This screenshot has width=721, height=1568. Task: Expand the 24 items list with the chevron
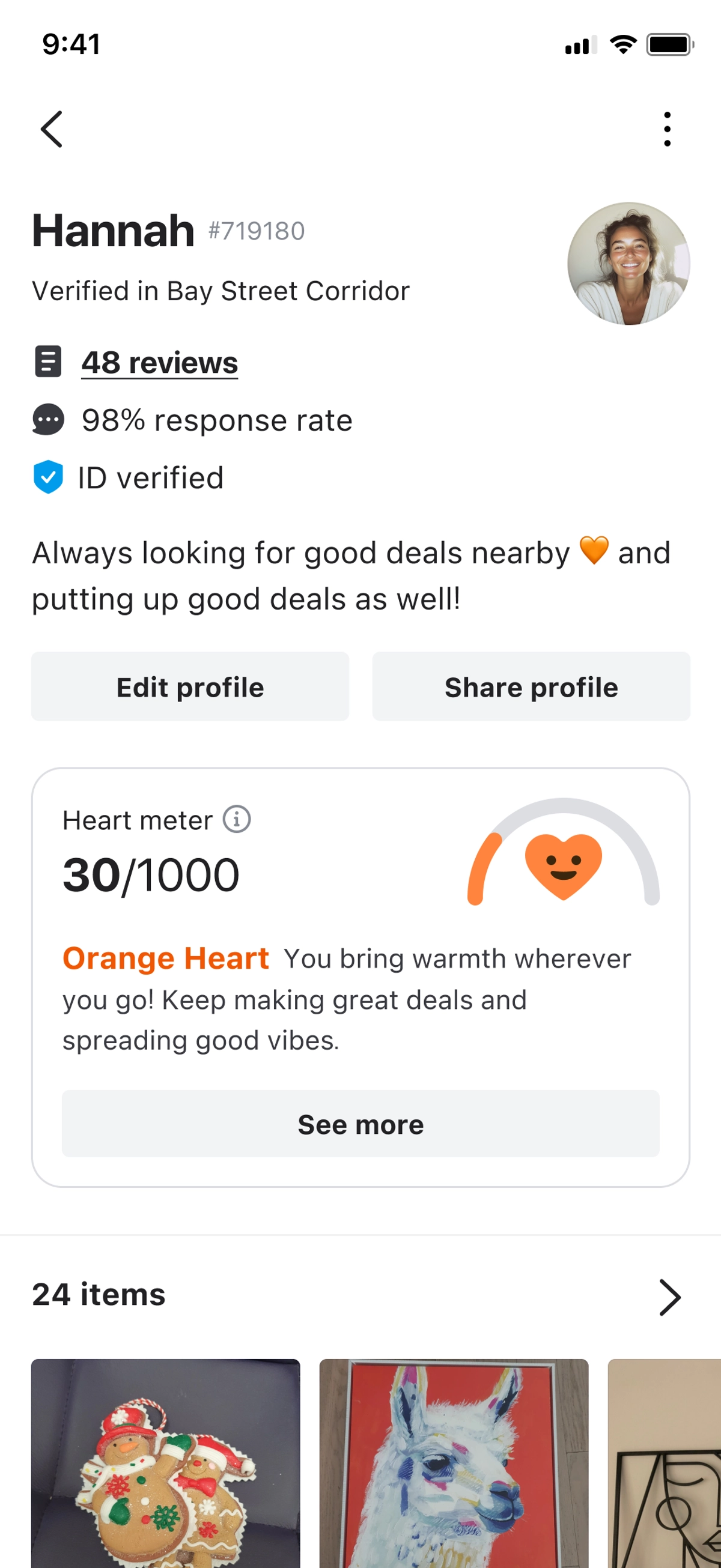point(669,1297)
